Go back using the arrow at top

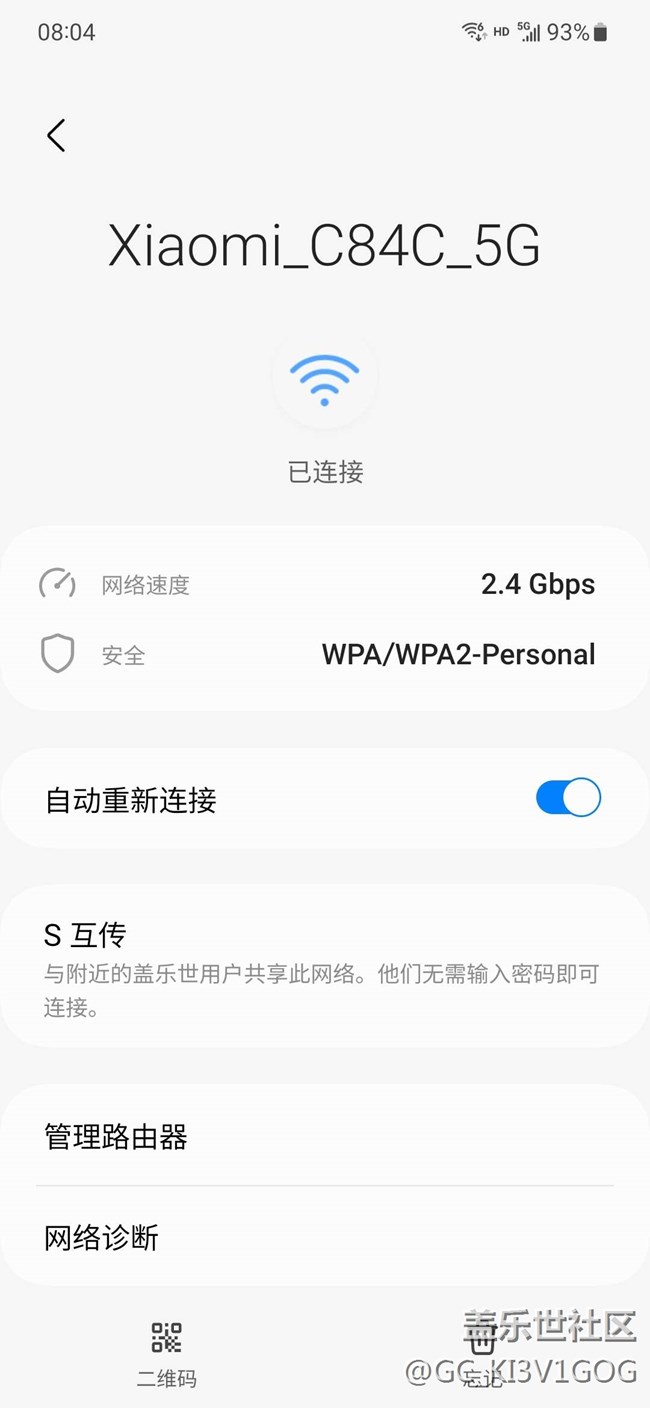(x=56, y=135)
